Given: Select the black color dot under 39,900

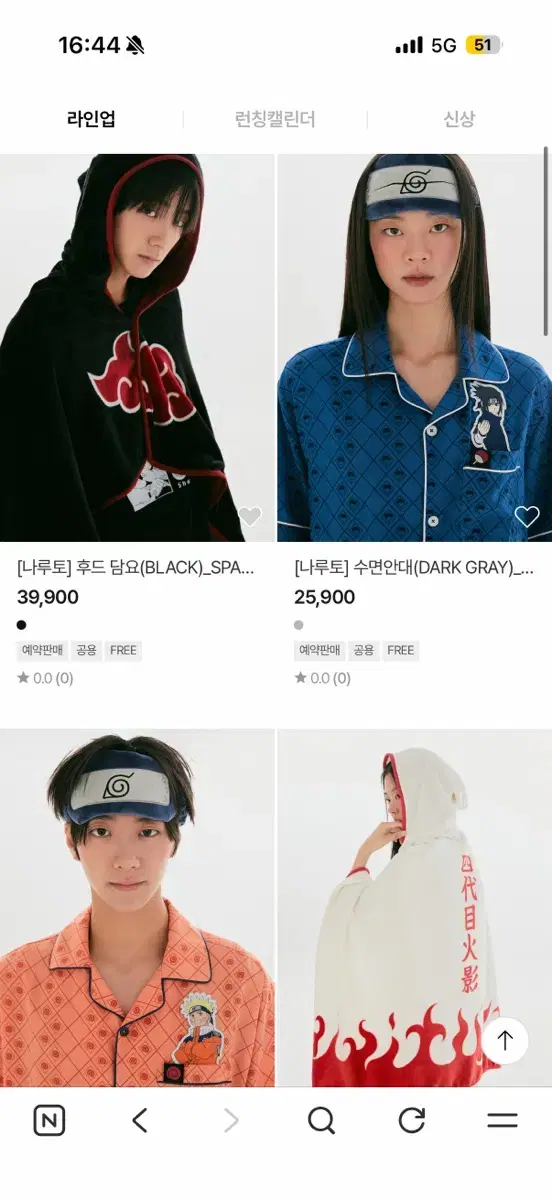Looking at the screenshot, I should (x=22, y=625).
